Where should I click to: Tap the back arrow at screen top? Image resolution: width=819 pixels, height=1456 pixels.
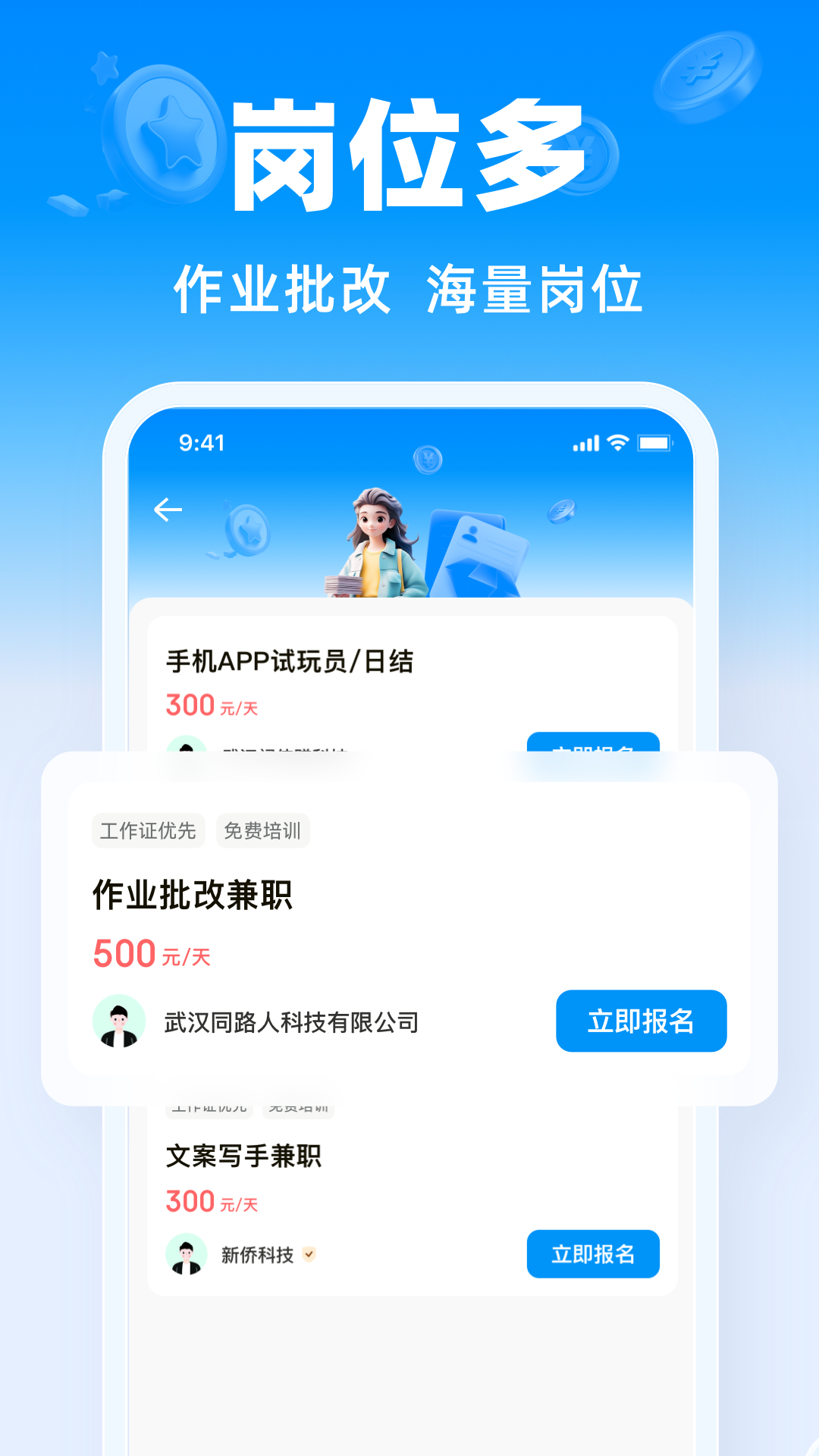click(x=168, y=510)
